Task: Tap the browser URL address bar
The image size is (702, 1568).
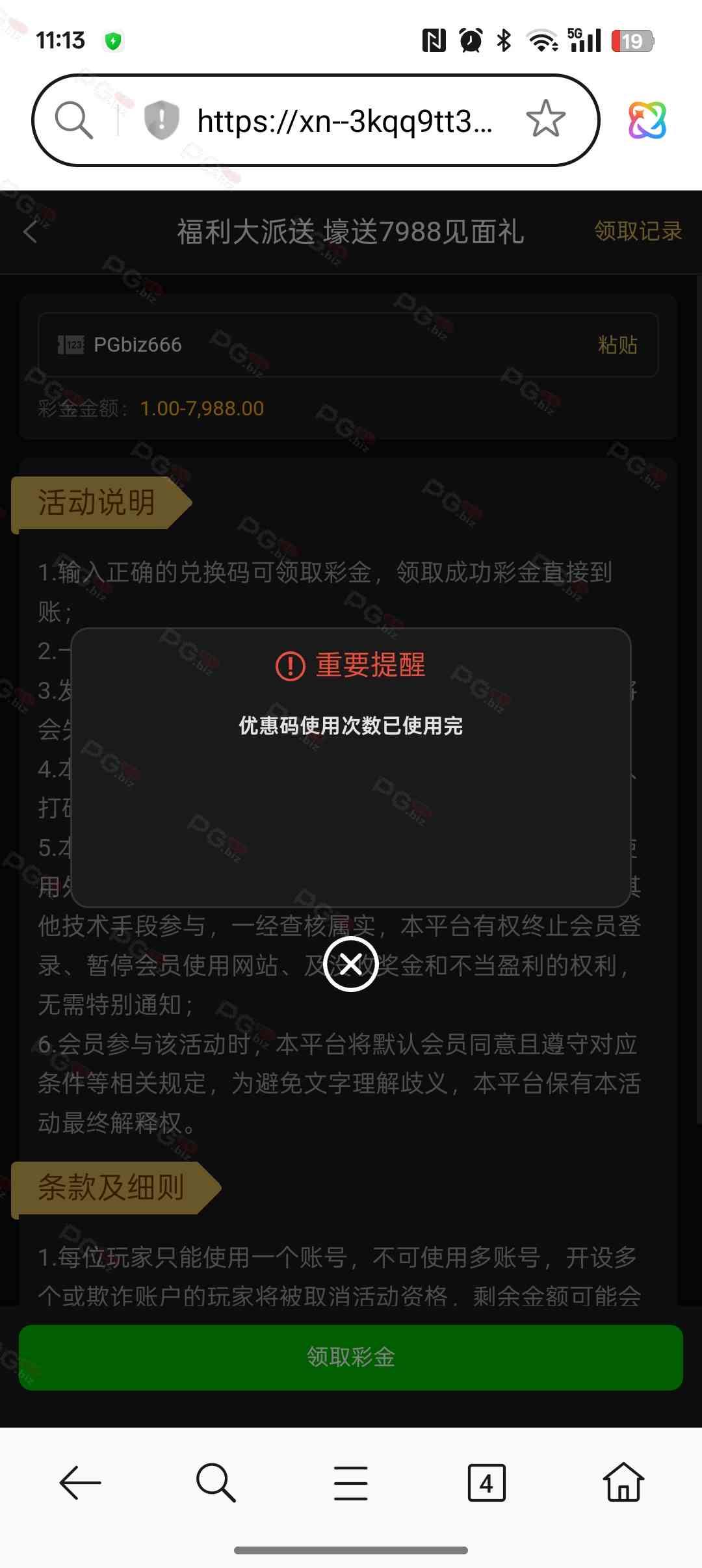Action: click(x=344, y=121)
